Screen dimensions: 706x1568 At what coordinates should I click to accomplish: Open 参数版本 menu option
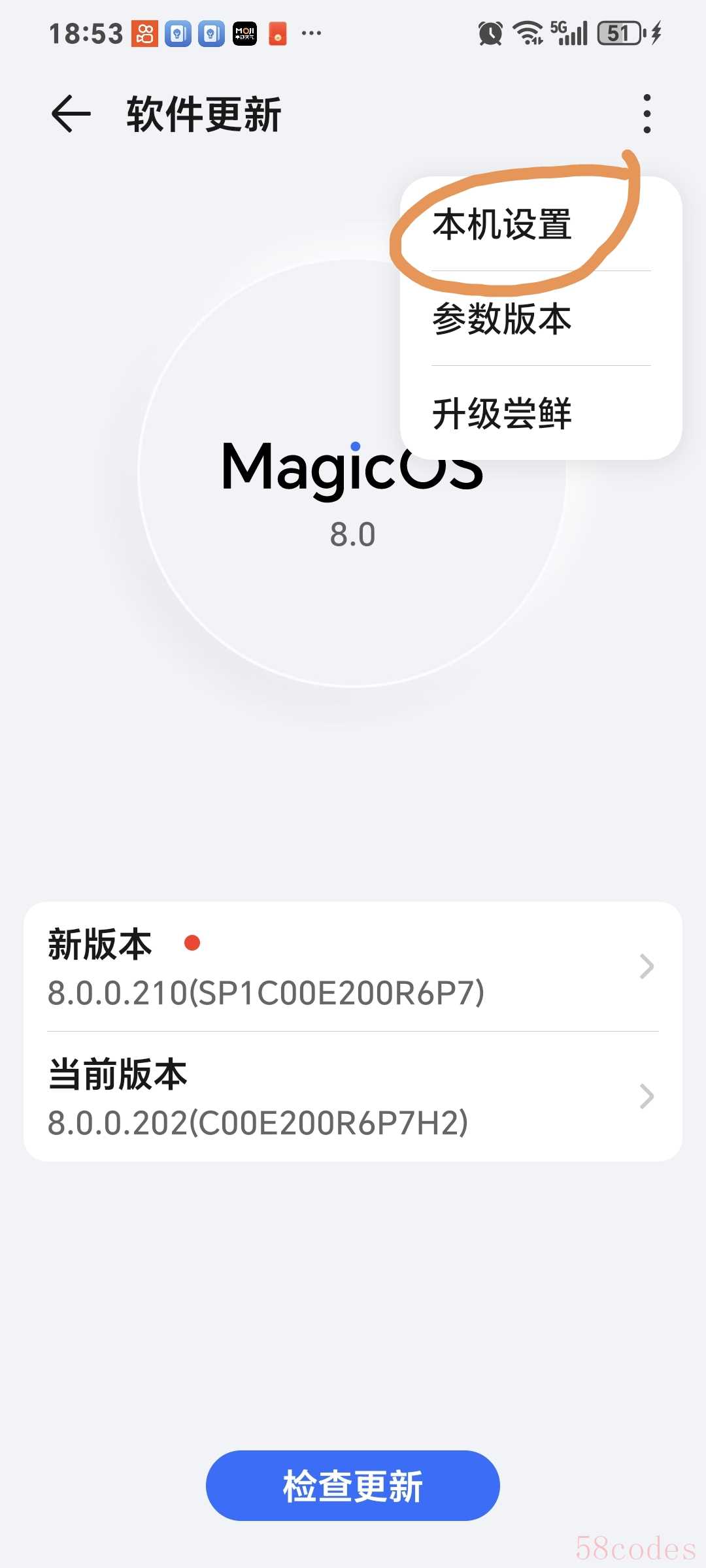coord(502,319)
